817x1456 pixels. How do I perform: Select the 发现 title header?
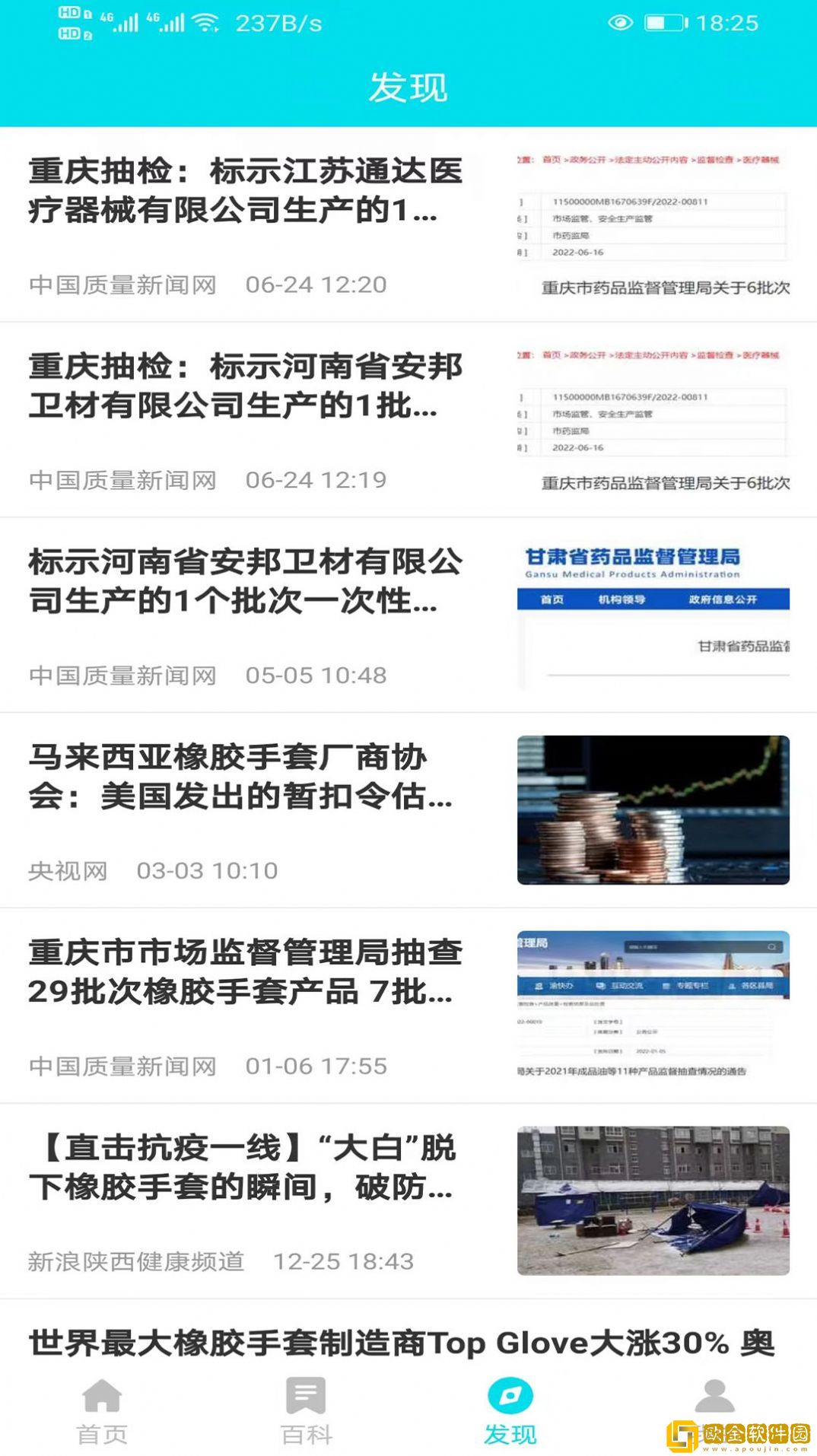pos(408,88)
